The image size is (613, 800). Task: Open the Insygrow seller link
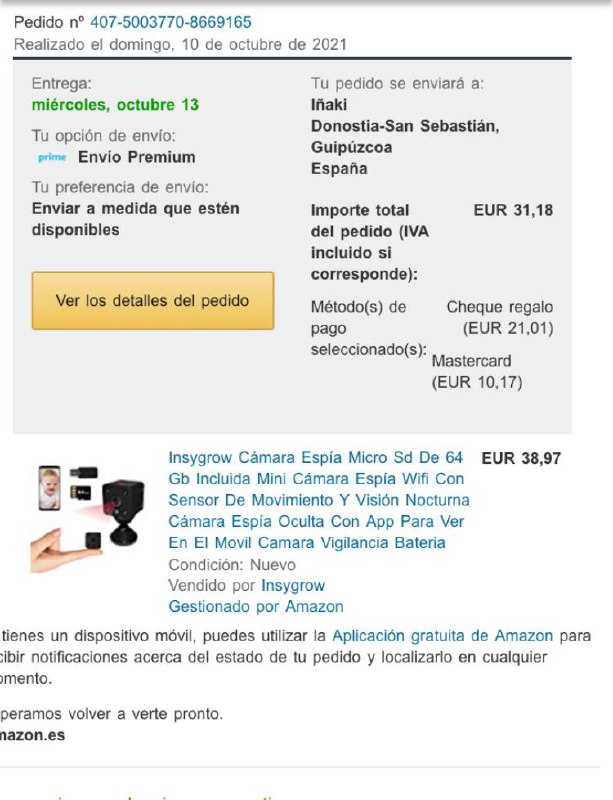point(293,585)
